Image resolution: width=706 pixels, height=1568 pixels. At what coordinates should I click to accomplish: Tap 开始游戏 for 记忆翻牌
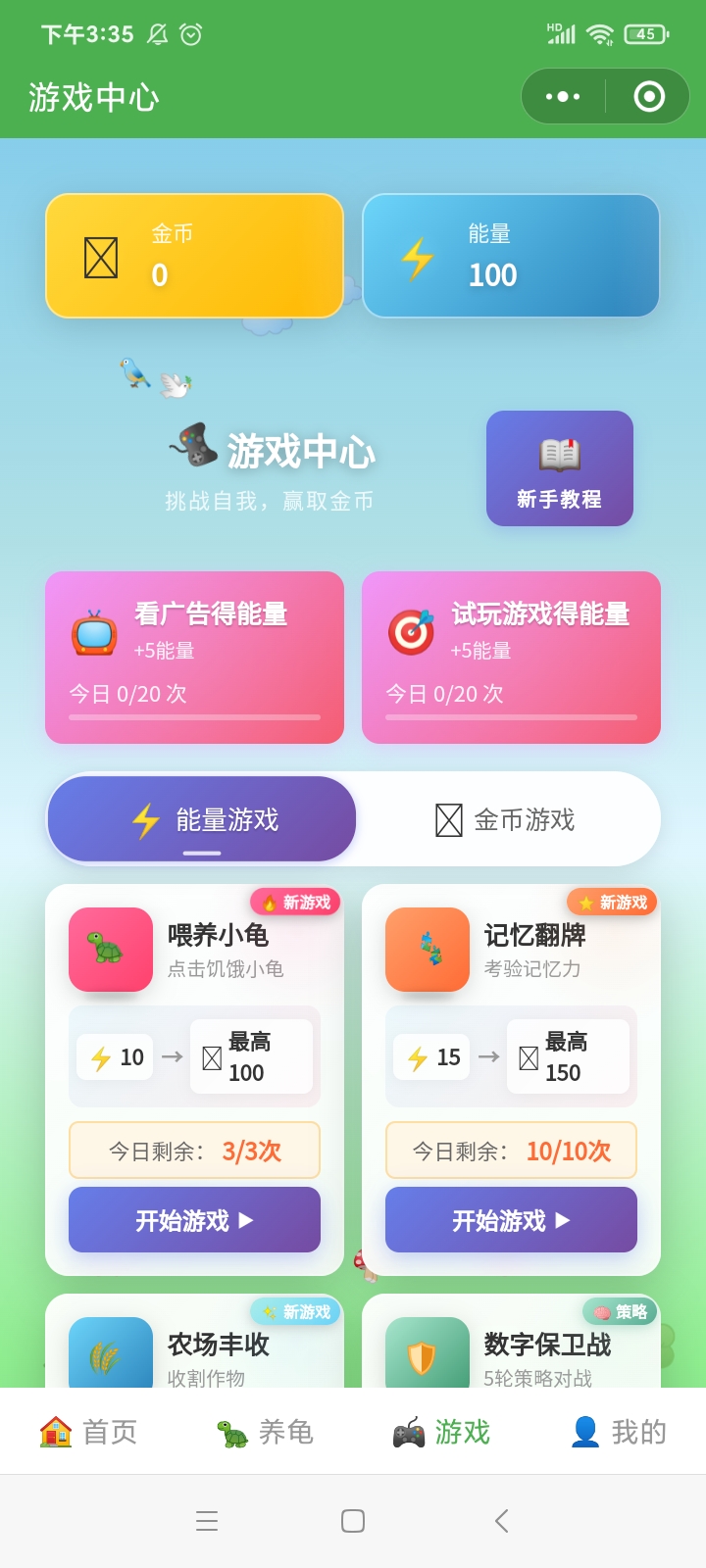(510, 1220)
